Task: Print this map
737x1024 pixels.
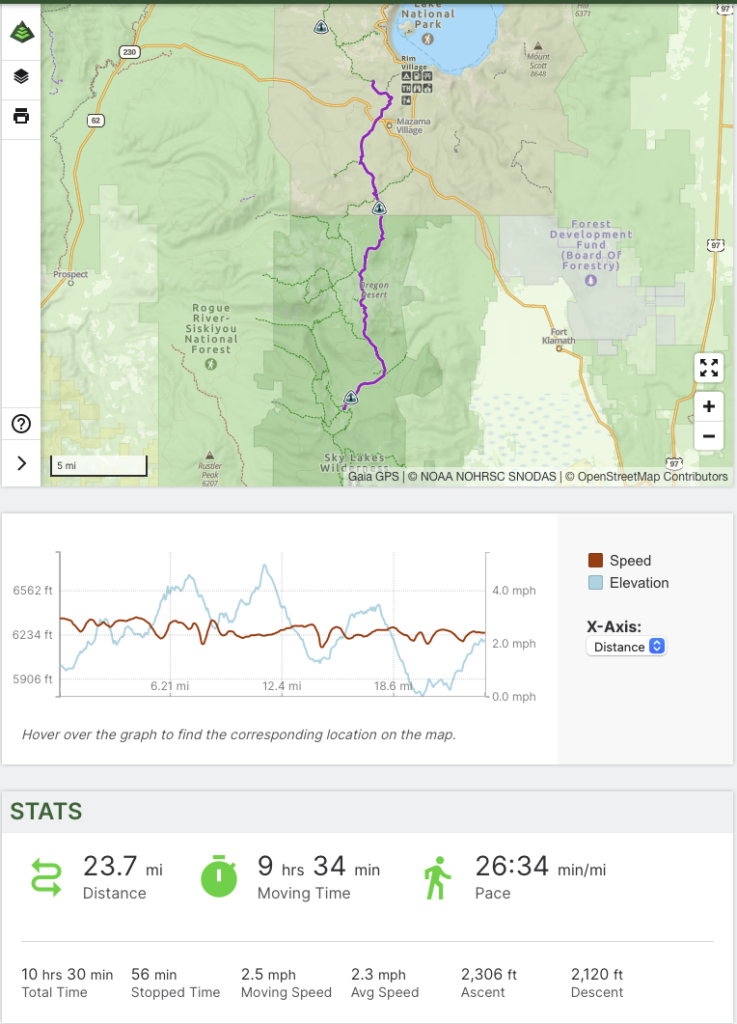Action: click(x=20, y=116)
